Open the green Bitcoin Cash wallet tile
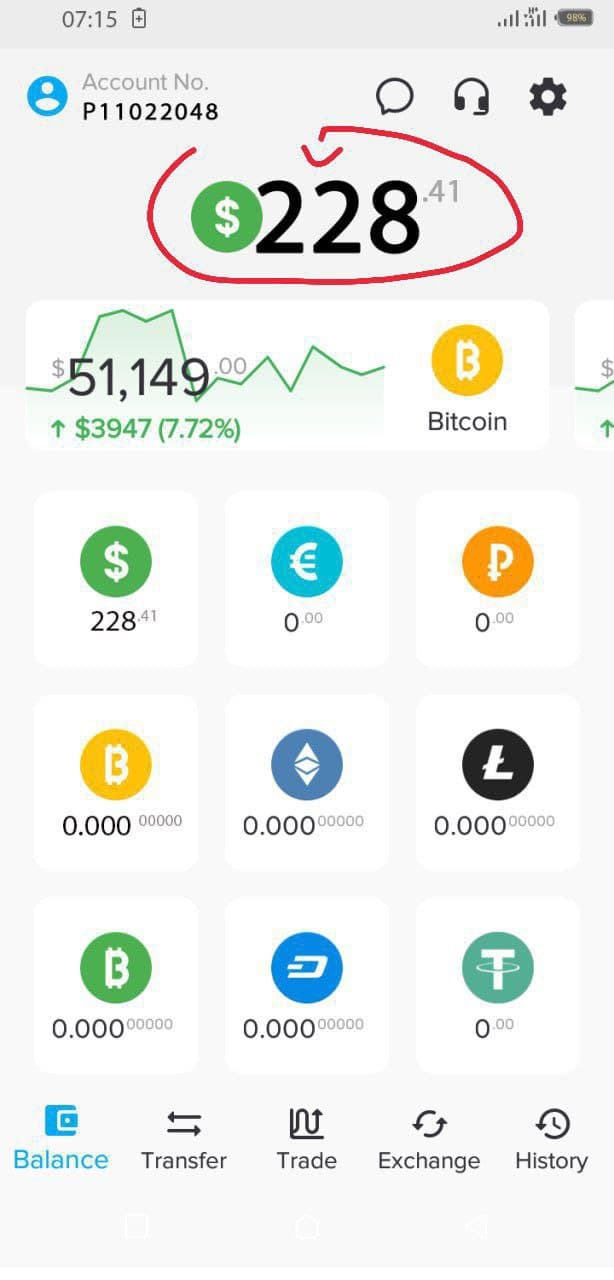The width and height of the screenshot is (614, 1280). (116, 985)
